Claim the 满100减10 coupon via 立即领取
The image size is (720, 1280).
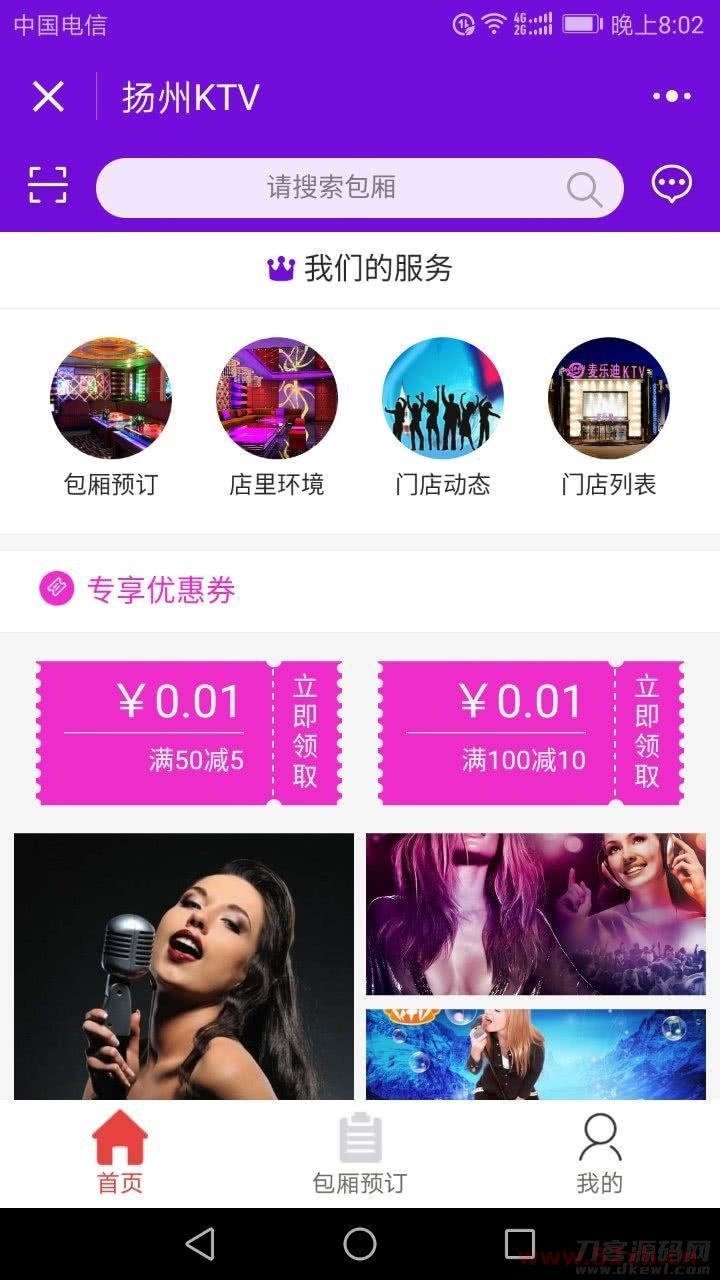[644, 730]
